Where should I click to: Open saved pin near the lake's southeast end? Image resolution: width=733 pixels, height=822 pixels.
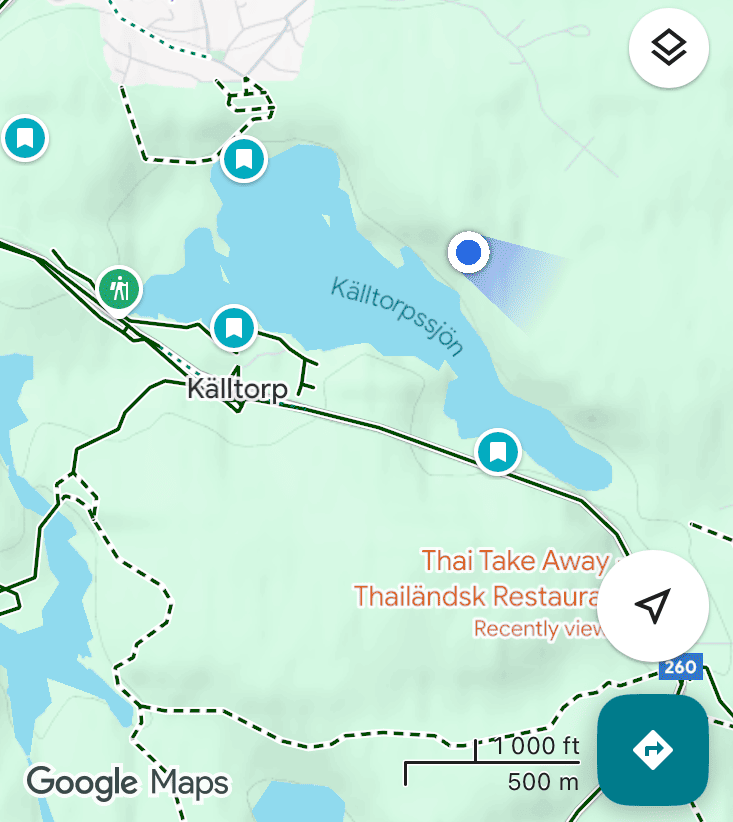498,451
